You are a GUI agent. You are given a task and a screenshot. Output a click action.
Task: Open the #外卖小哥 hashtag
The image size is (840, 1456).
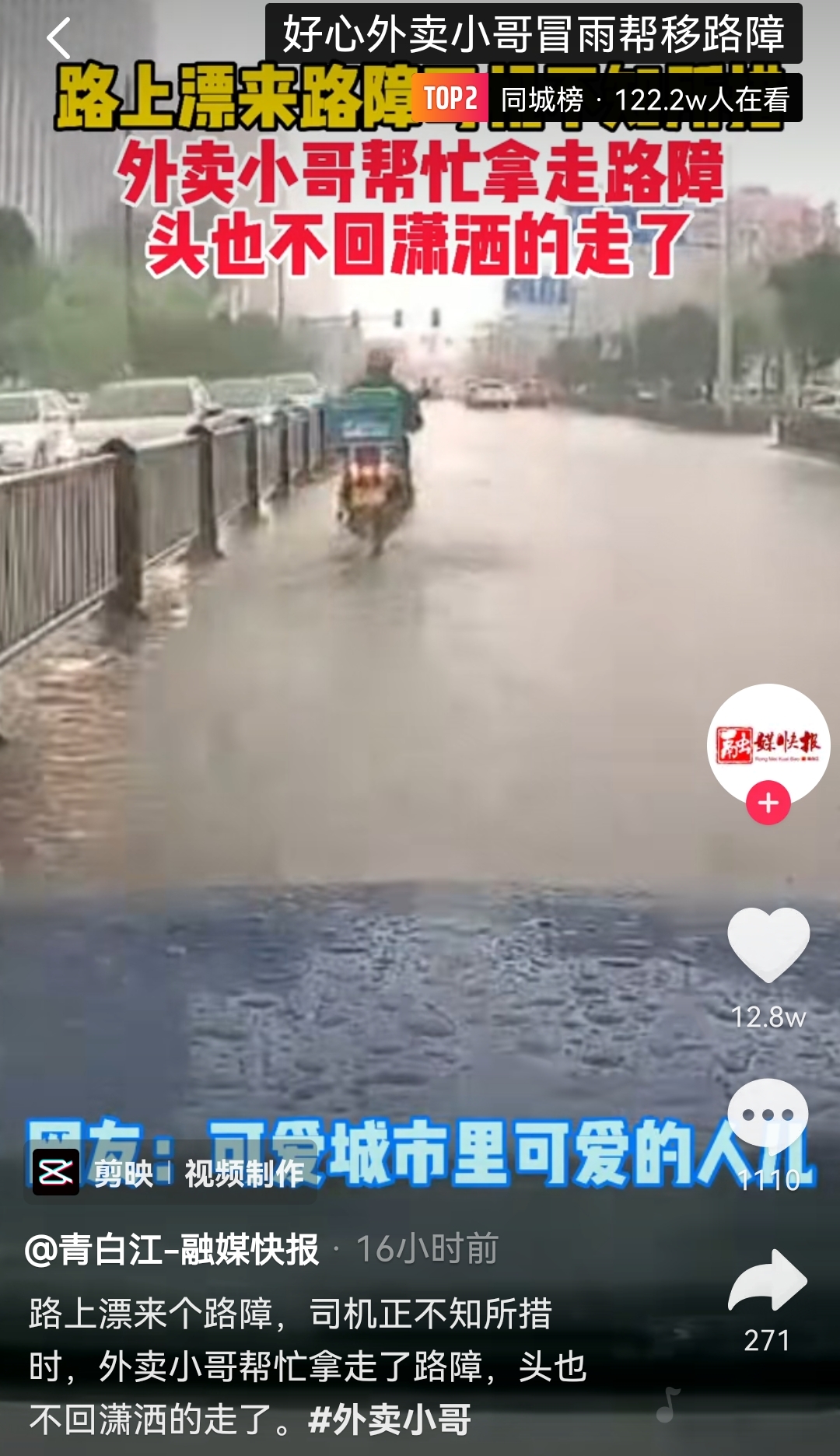390,1419
